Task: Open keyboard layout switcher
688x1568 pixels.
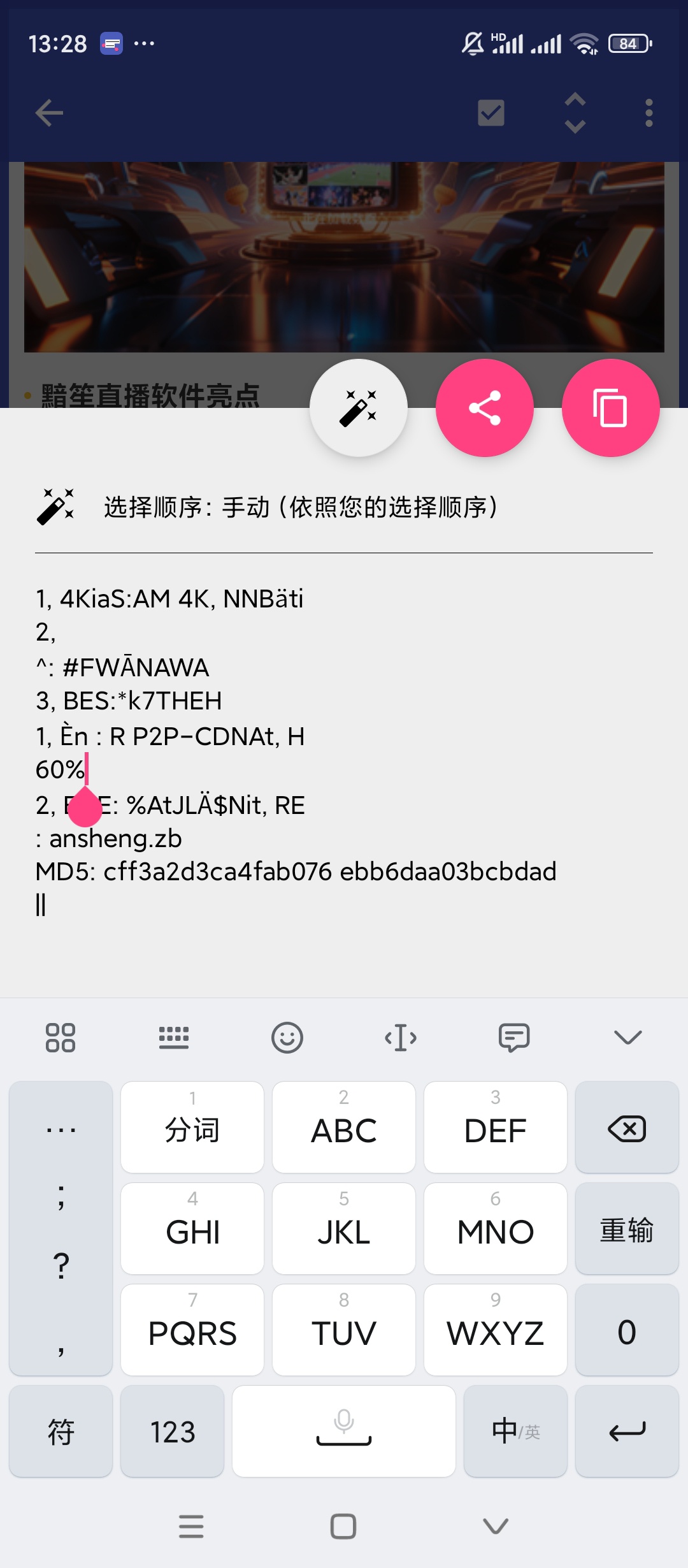Action: (x=173, y=1038)
